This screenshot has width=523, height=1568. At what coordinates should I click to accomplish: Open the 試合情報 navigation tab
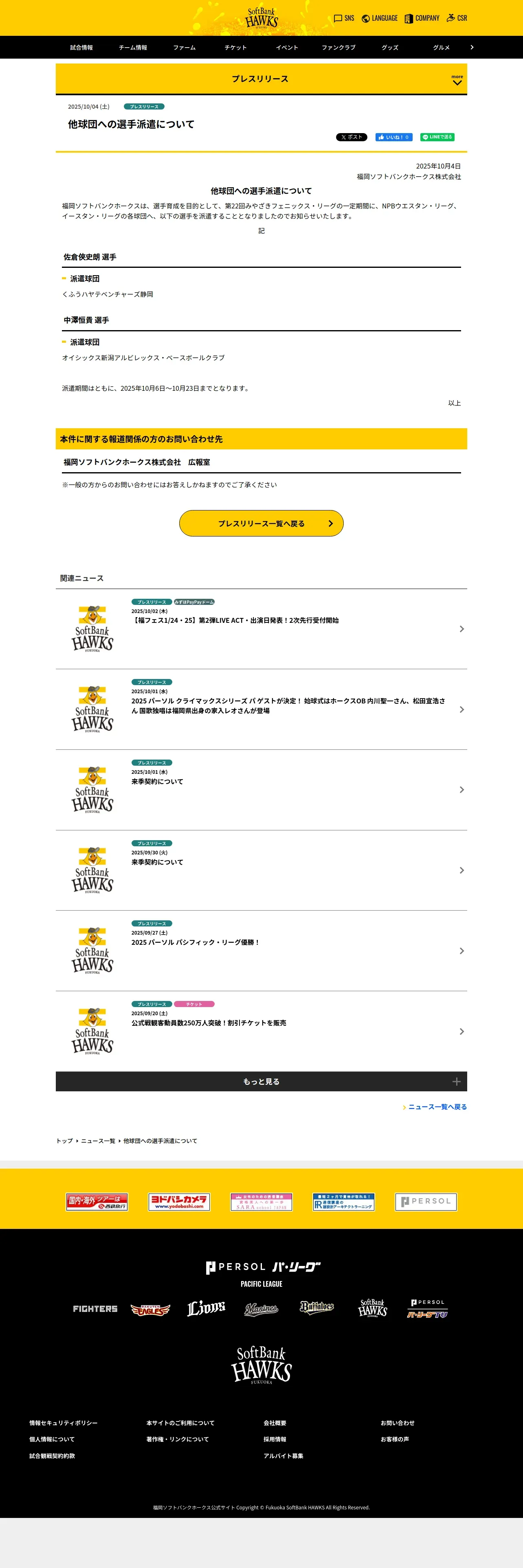[81, 48]
